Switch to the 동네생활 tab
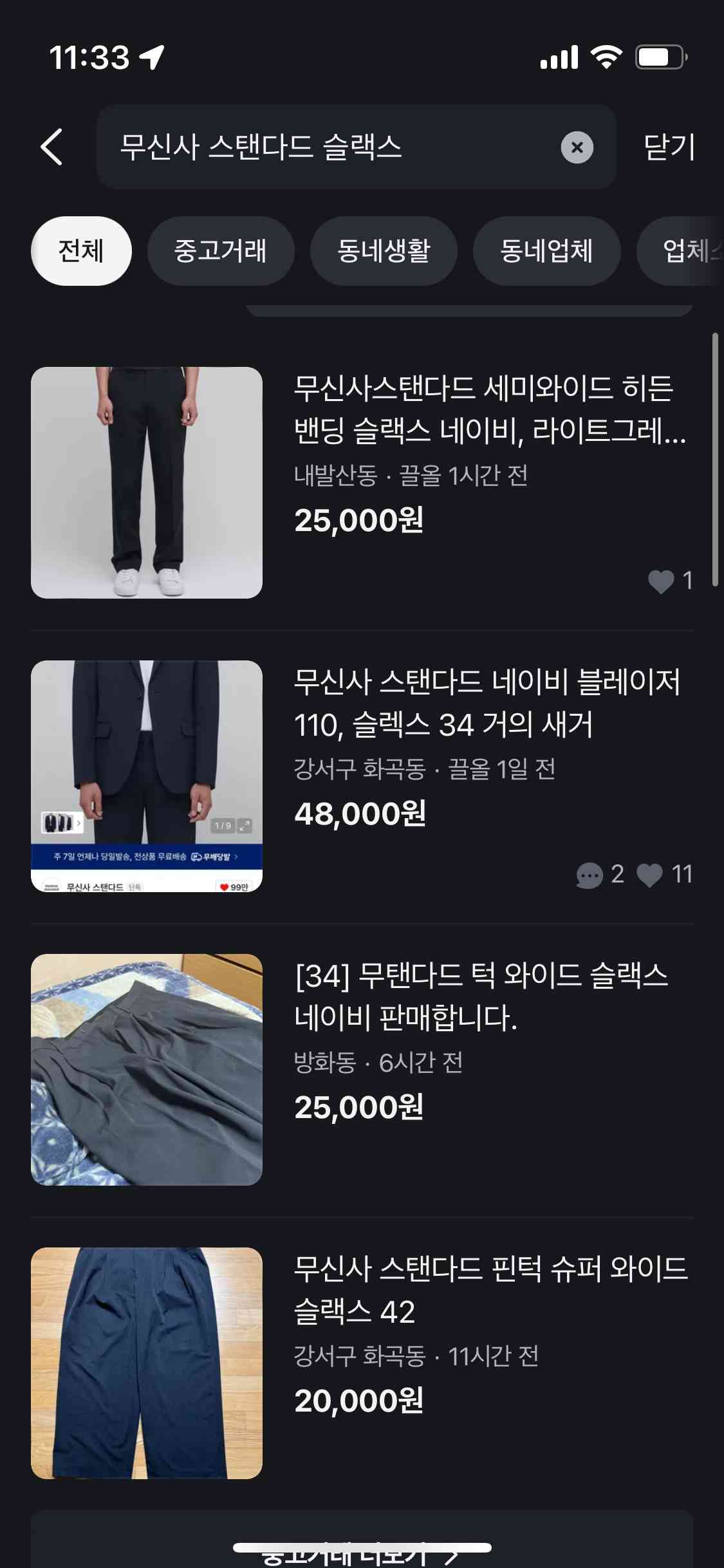724x1568 pixels. (x=384, y=251)
